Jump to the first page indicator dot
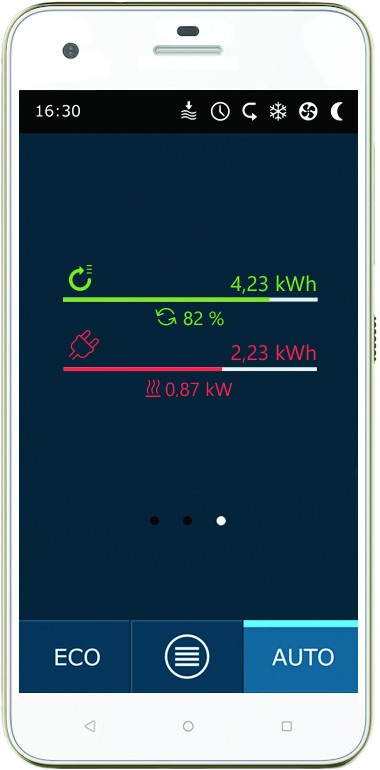The image size is (380, 770). click(x=155, y=521)
